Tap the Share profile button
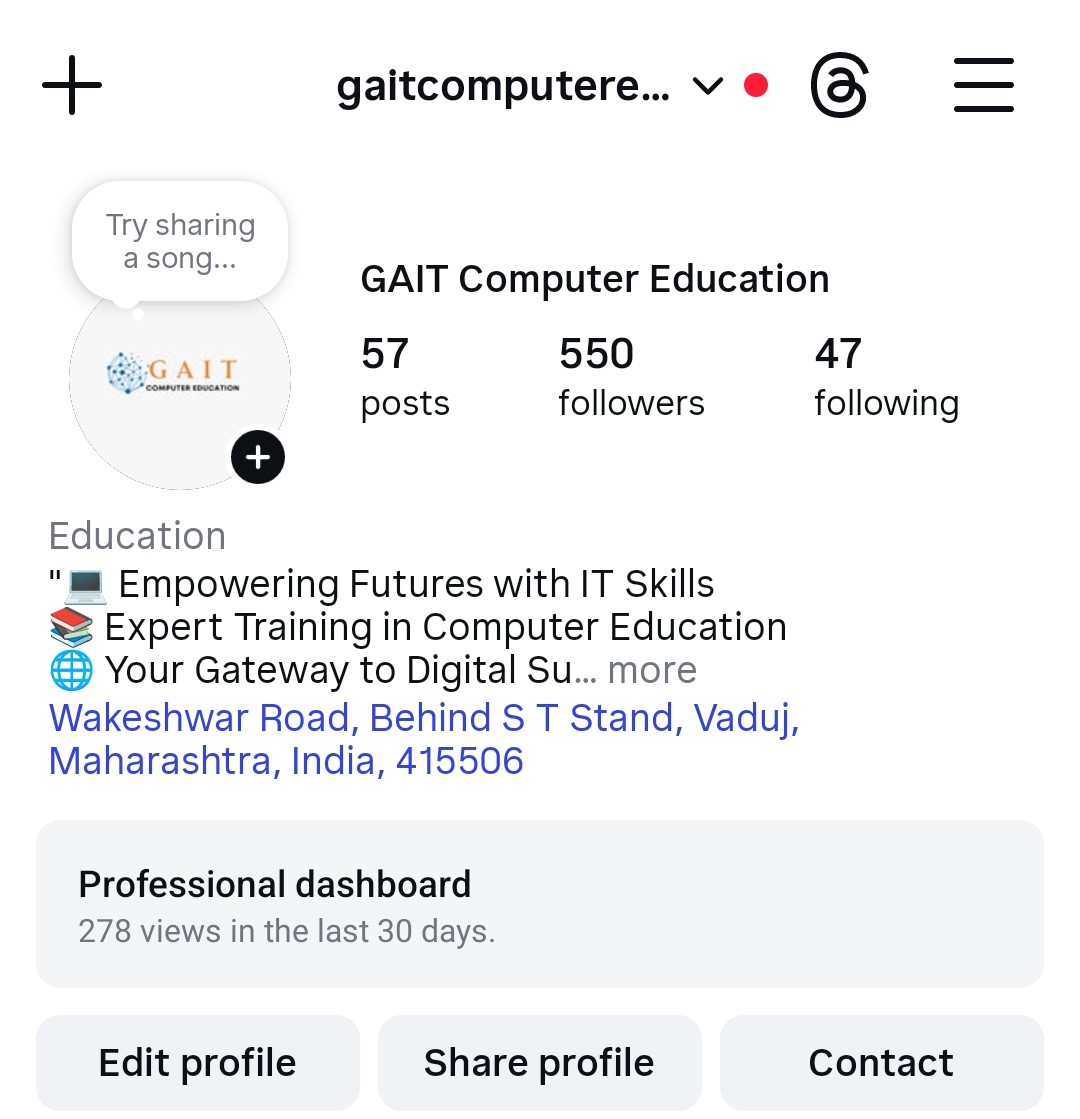This screenshot has width=1080, height=1119. (539, 1062)
